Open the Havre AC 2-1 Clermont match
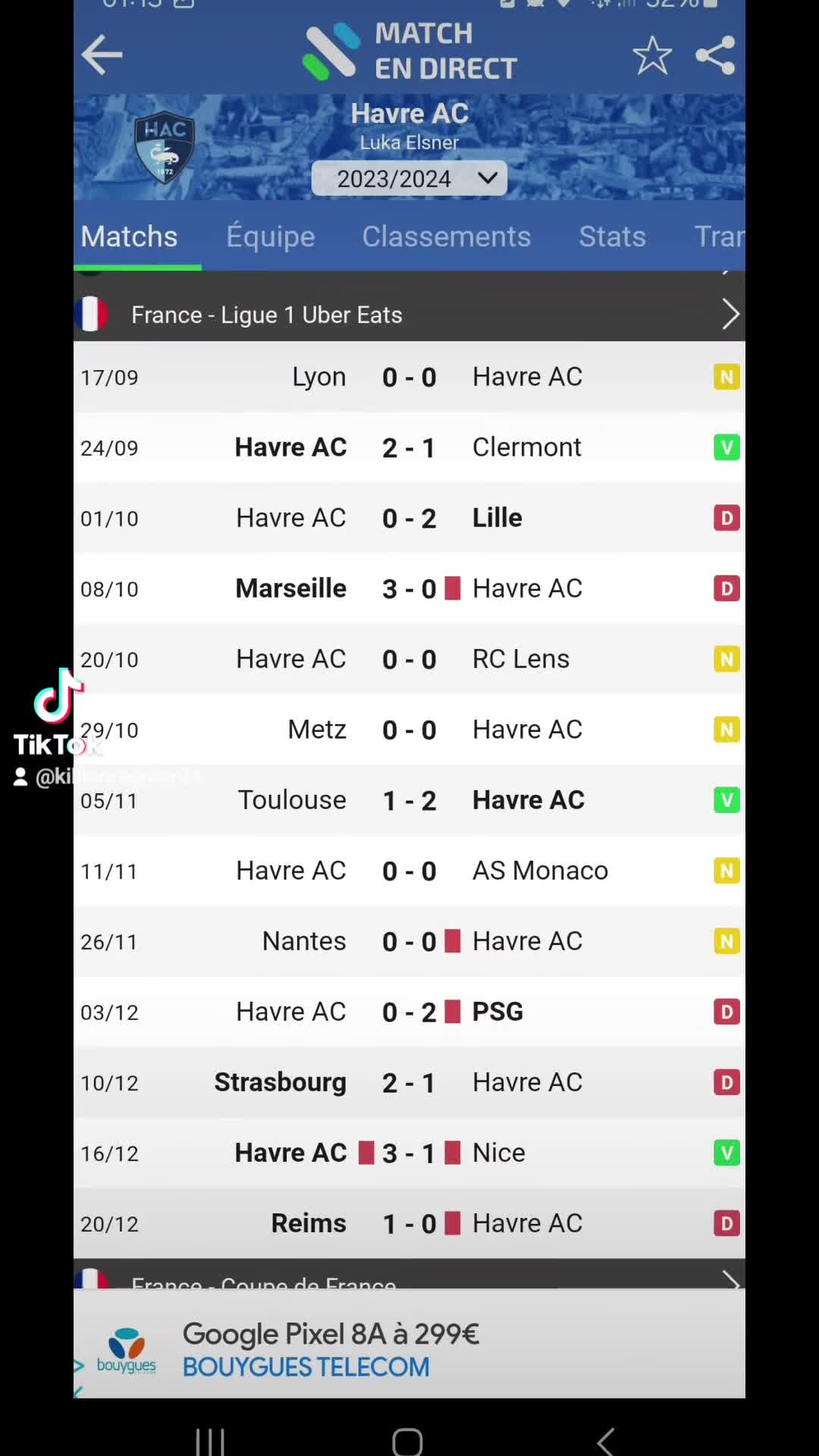Viewport: 819px width, 1456px height. (409, 447)
